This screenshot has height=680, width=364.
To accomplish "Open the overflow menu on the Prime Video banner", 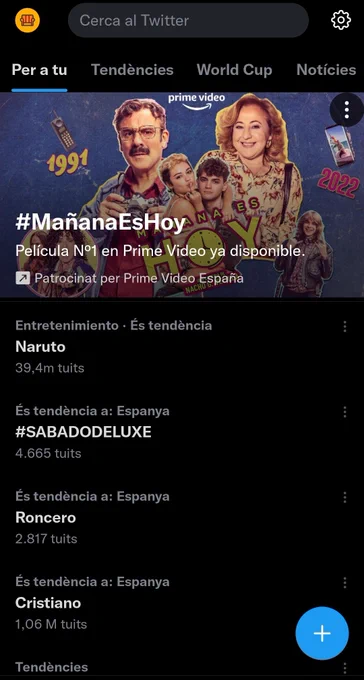I will tap(346, 110).
